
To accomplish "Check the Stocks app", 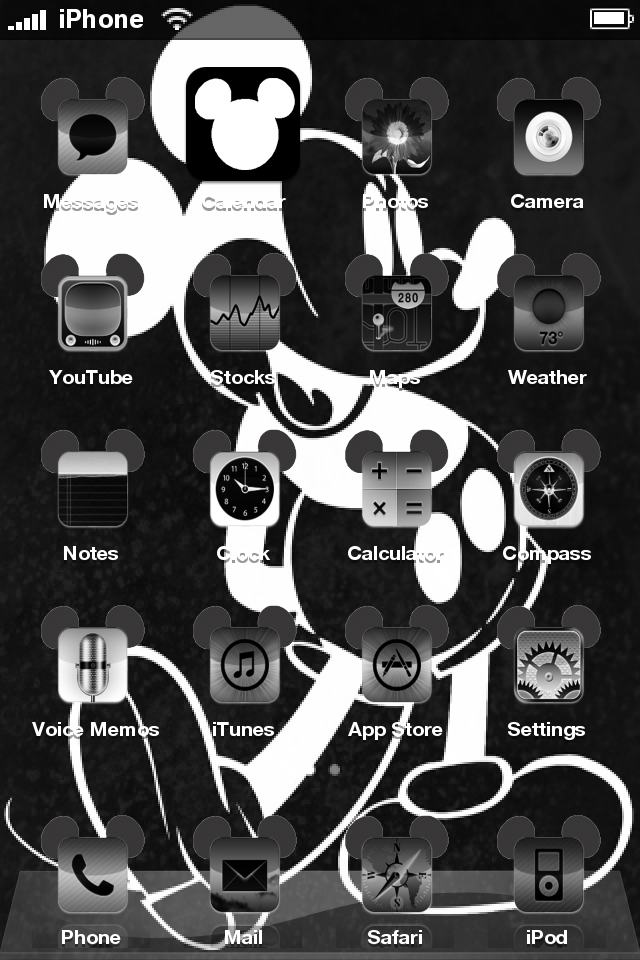I will tap(244, 314).
